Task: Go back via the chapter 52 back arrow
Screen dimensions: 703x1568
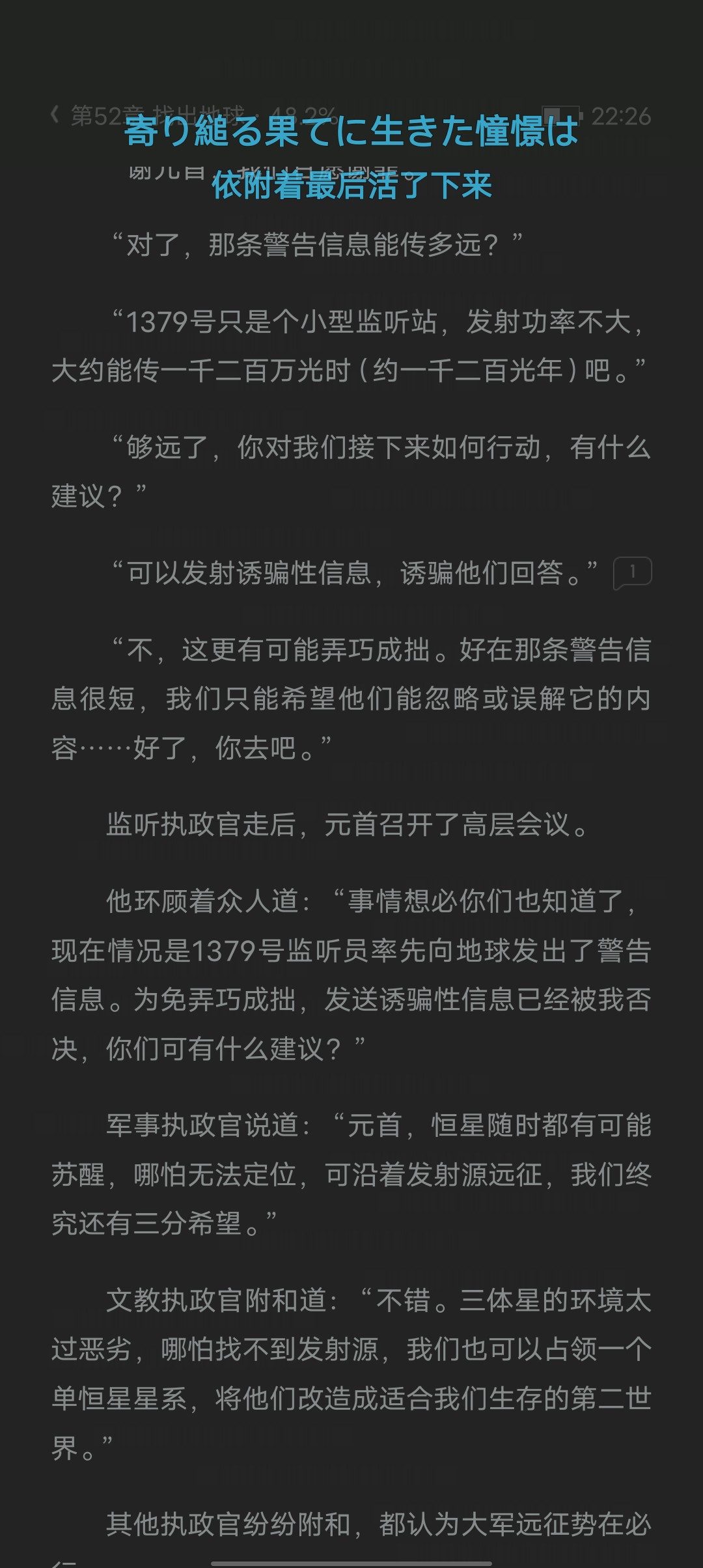Action: tap(55, 115)
